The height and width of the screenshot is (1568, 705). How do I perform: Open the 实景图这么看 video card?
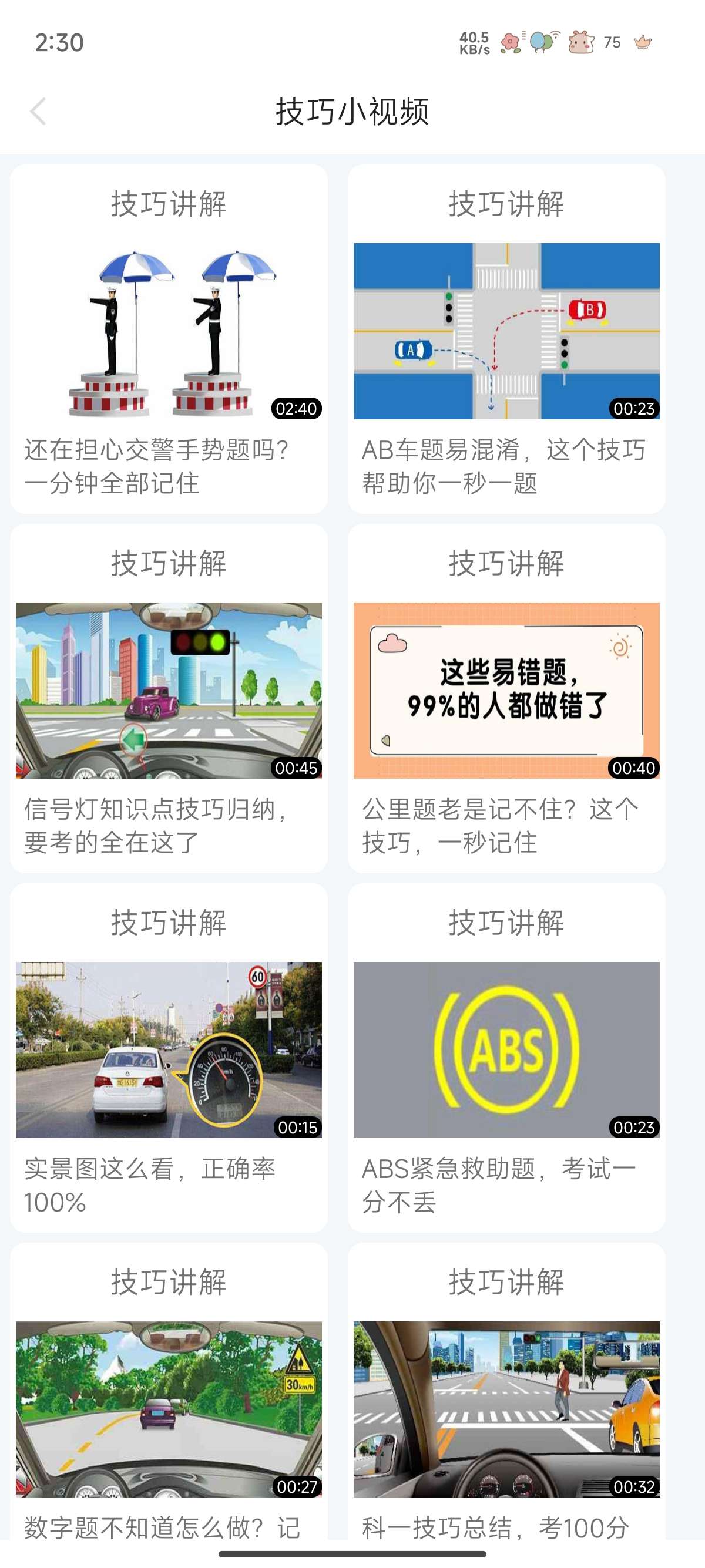click(169, 1050)
